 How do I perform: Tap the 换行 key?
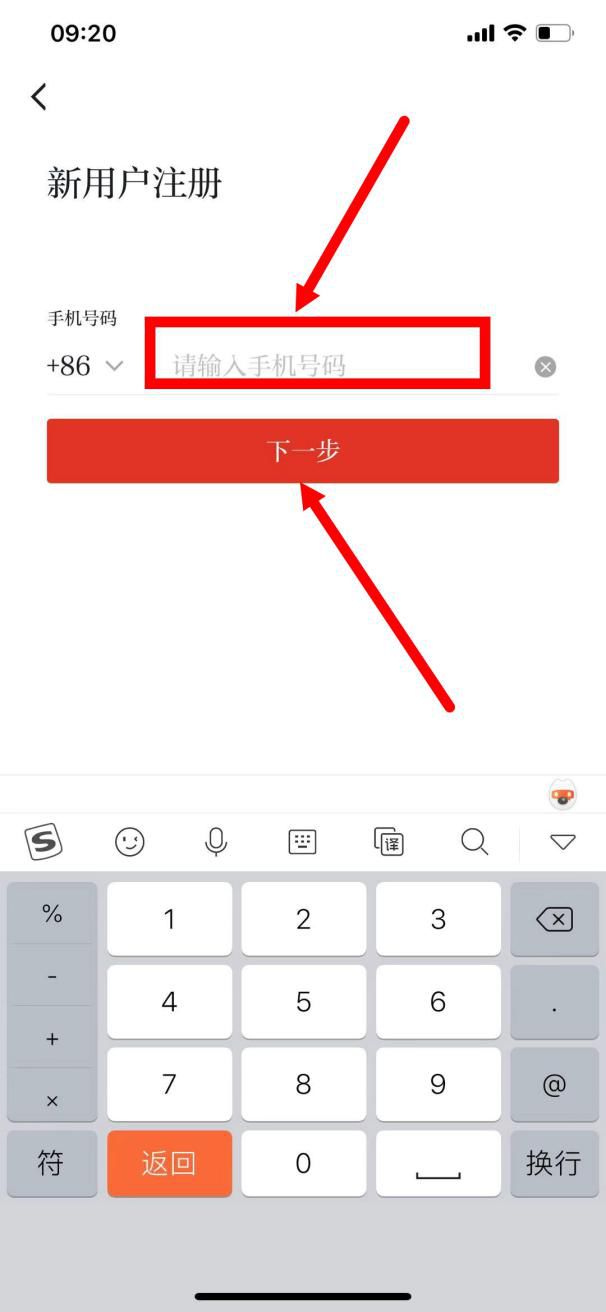tap(554, 1163)
